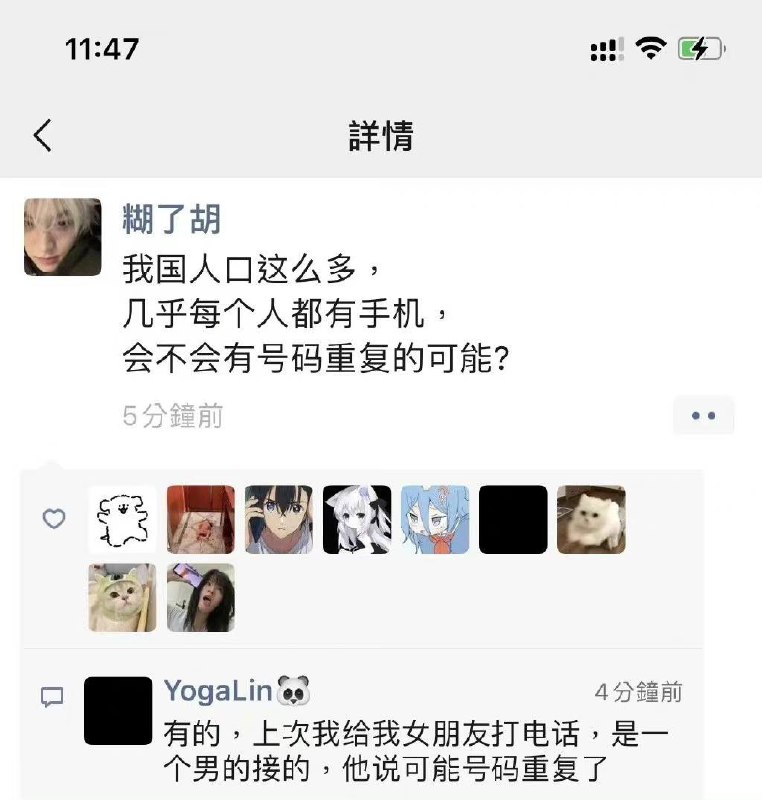Open the blue-haired anime girl avatar
Viewport: 762px width, 800px height.
(x=435, y=519)
